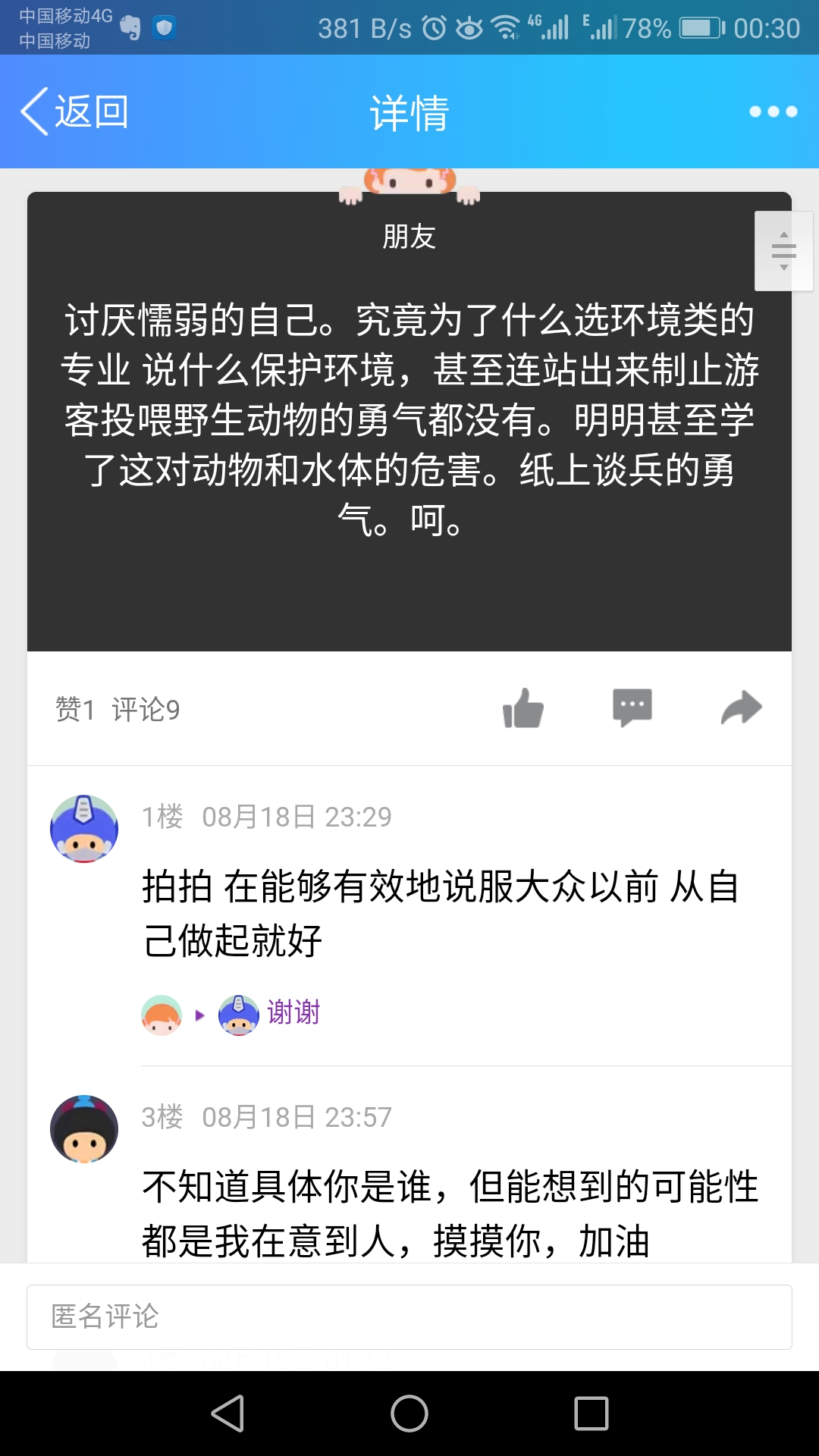Like this post with the thumbs-up icon
819x1456 pixels.
[x=523, y=708]
